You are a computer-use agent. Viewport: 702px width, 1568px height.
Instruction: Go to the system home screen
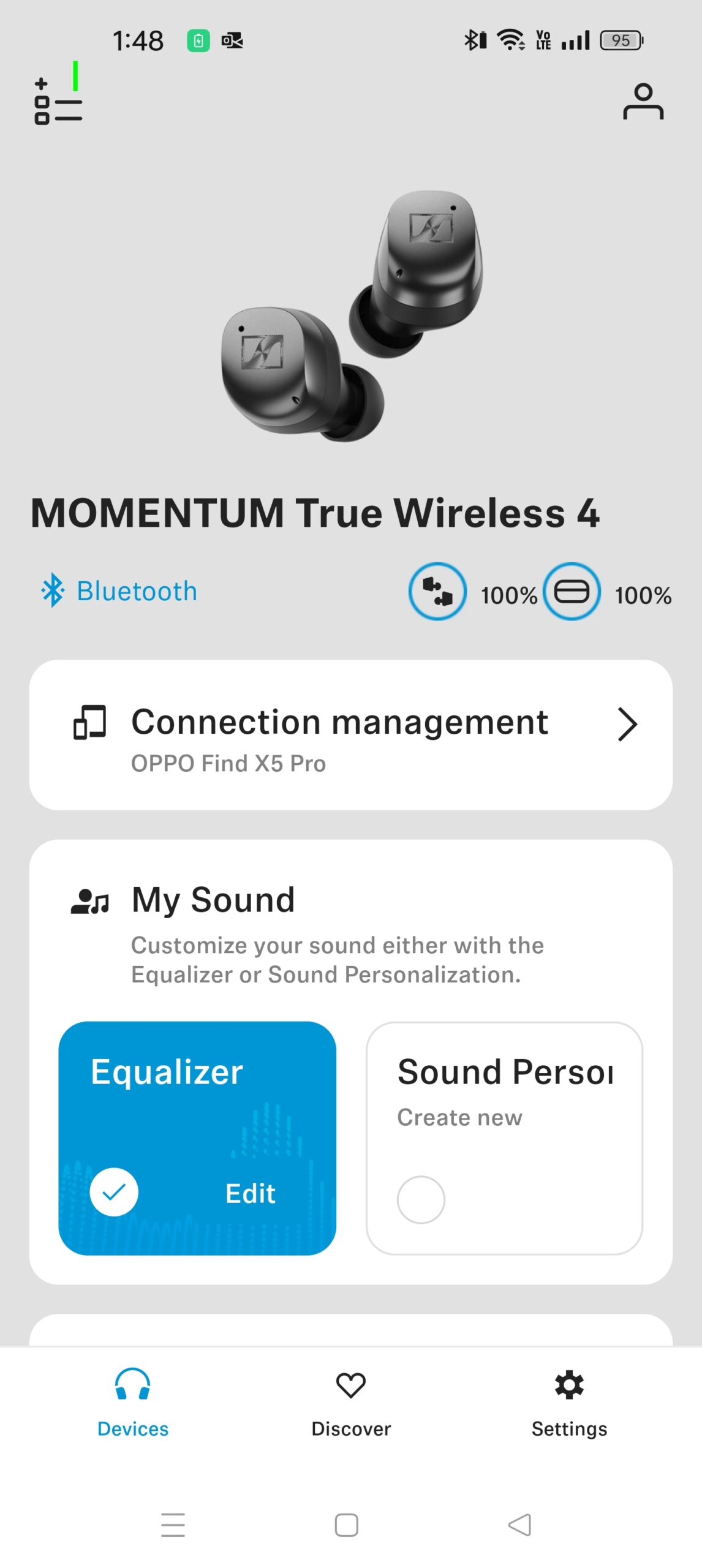pos(346,1525)
